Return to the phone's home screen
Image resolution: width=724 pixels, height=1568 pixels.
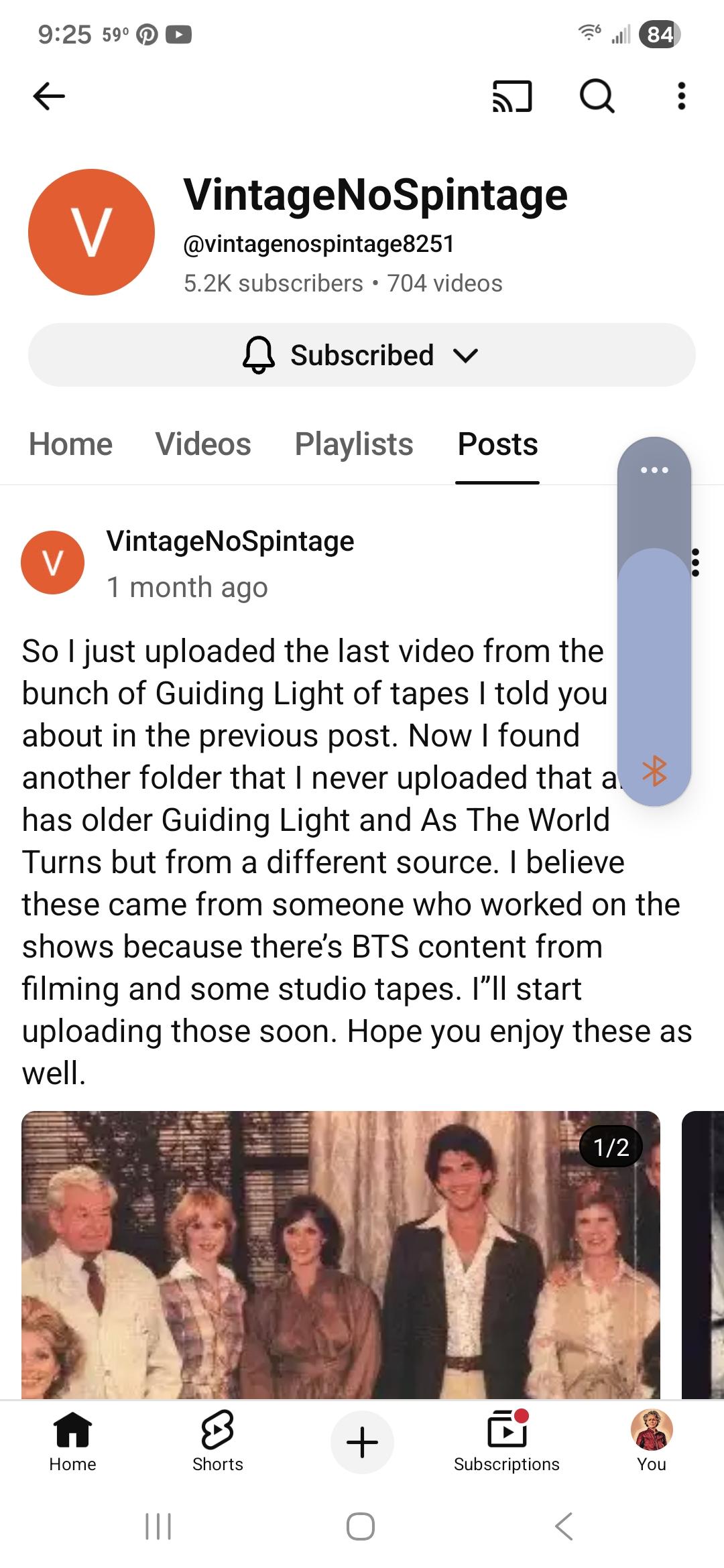point(361,1527)
